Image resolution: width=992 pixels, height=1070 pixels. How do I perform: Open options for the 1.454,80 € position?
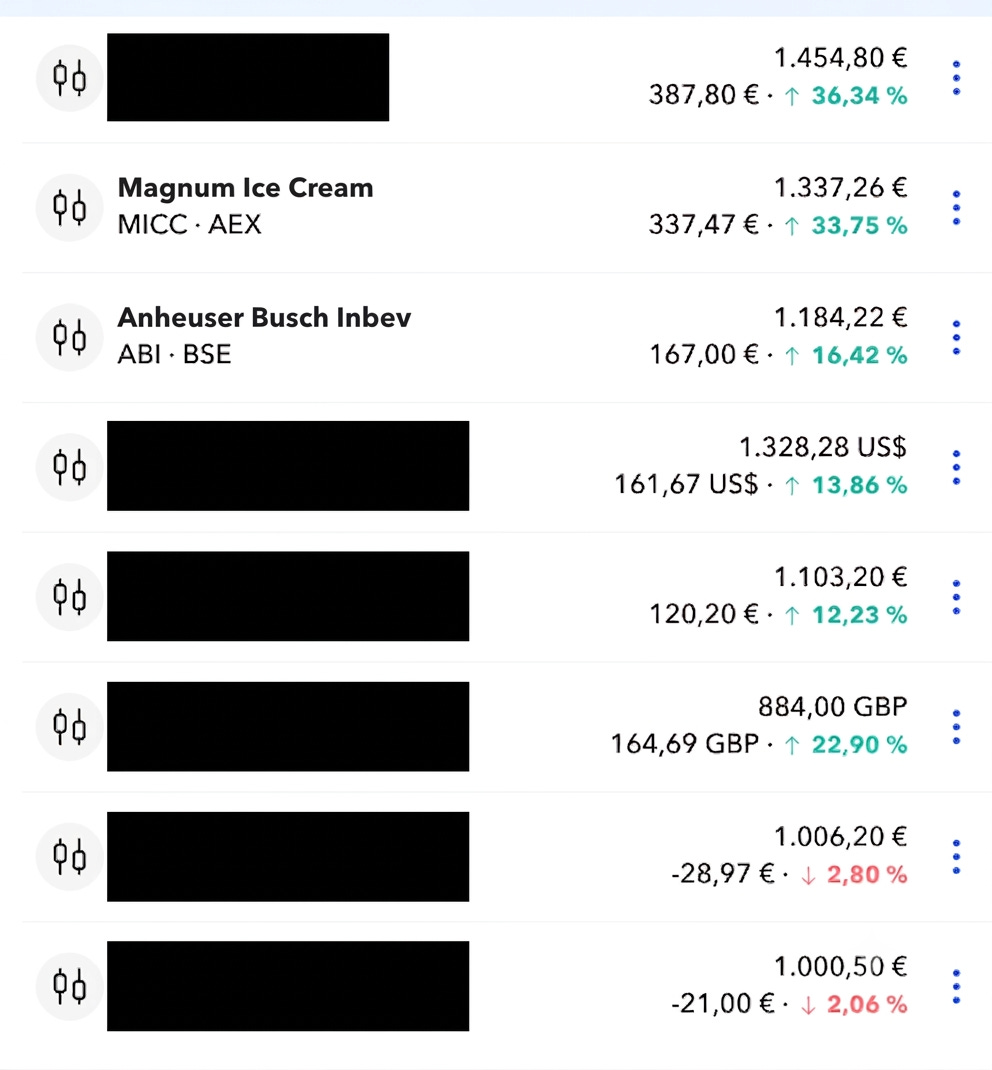coord(956,78)
